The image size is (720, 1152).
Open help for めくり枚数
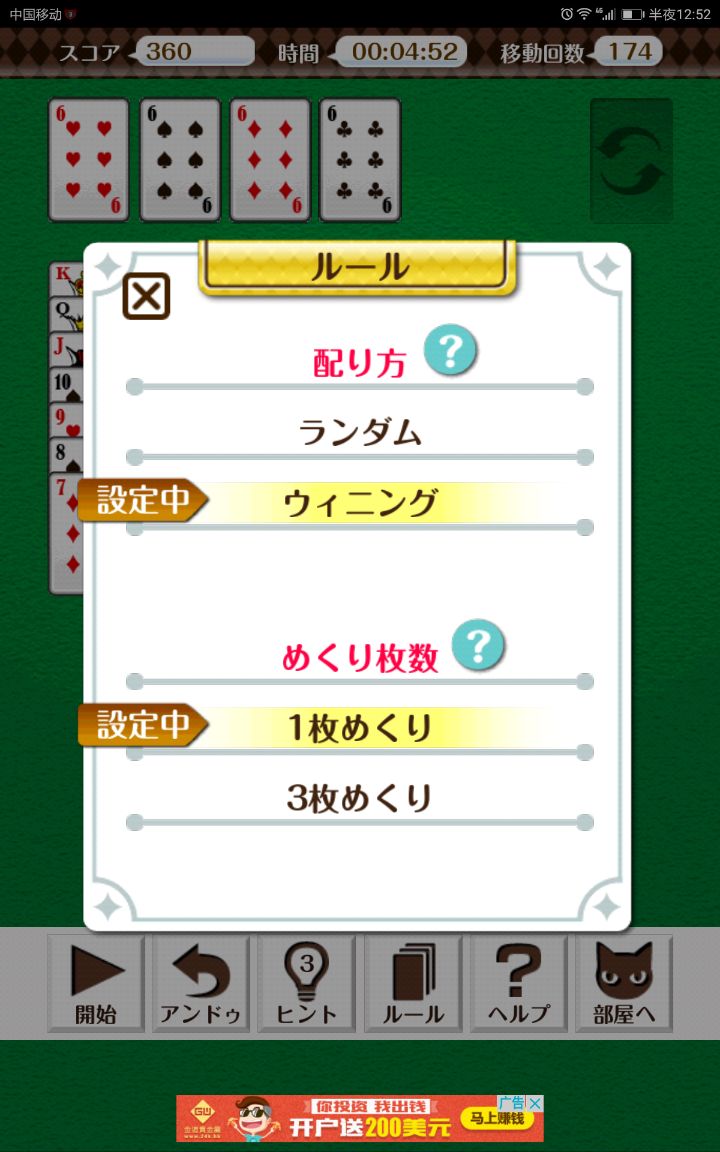pyautogui.click(x=478, y=646)
